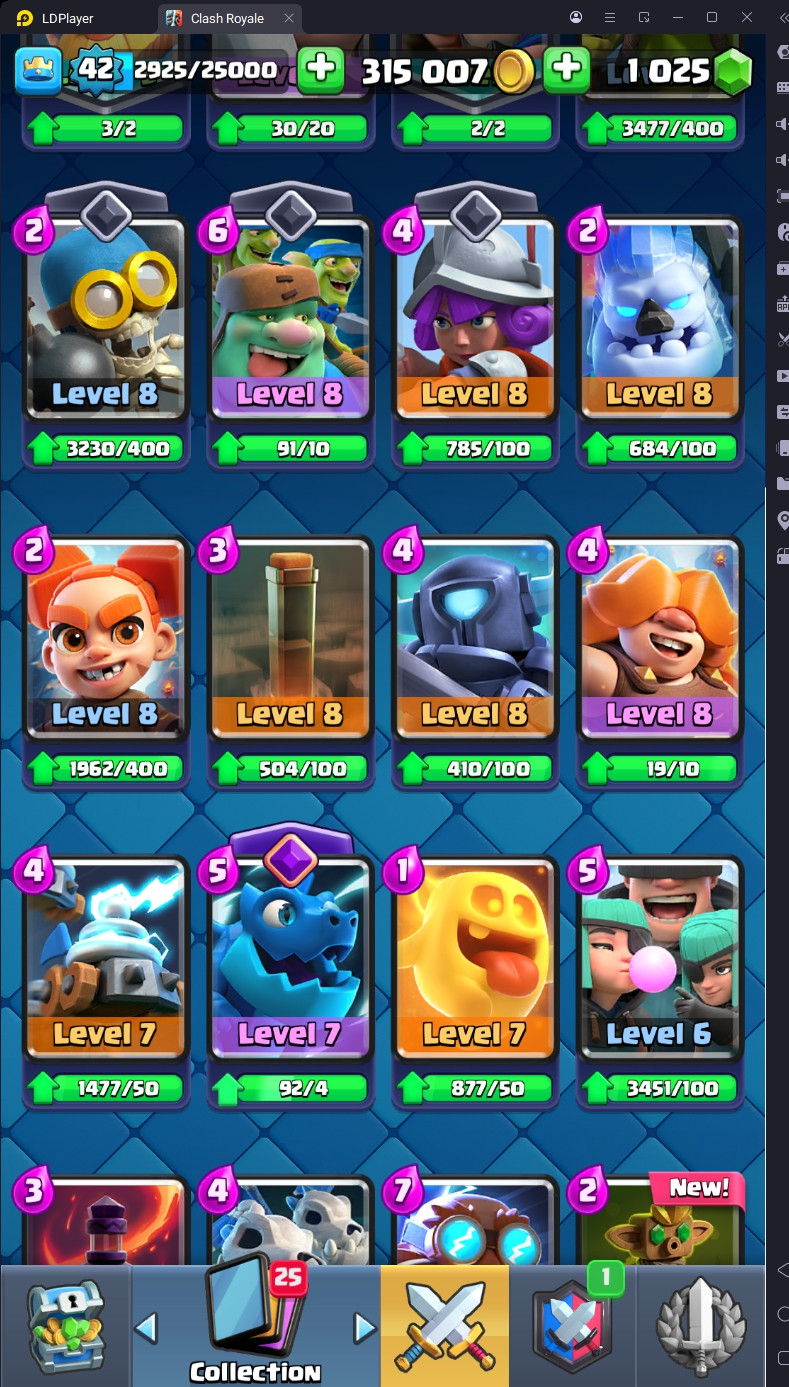Select the Battle Healer card with 19/10
This screenshot has width=789, height=1387.
click(659, 640)
